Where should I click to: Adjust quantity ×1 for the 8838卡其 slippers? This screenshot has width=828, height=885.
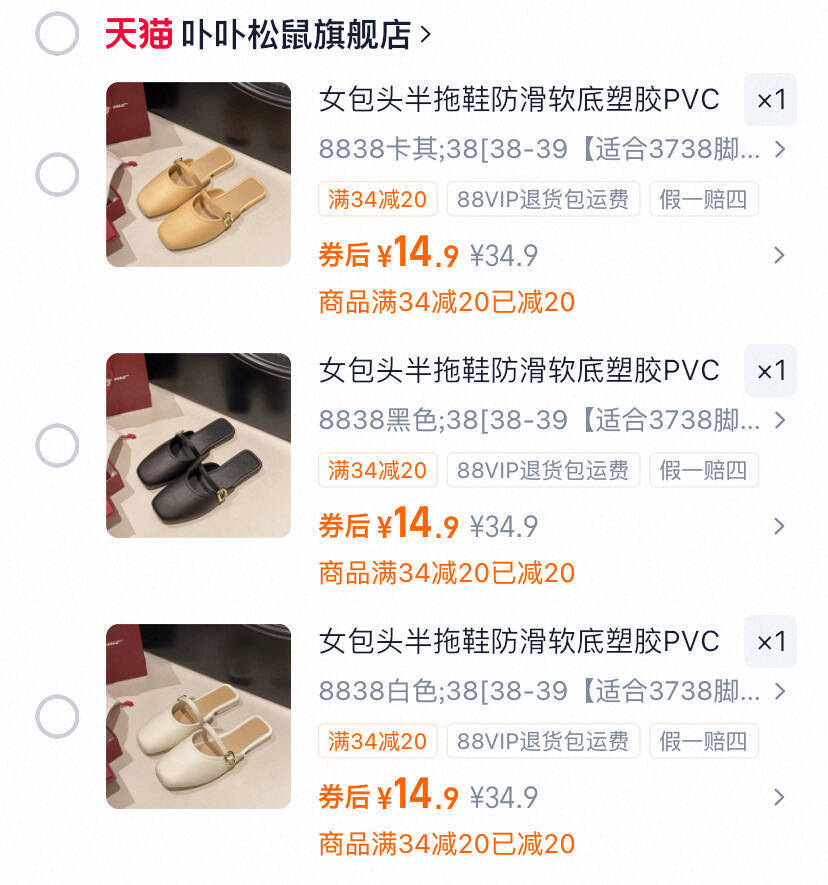coord(770,100)
